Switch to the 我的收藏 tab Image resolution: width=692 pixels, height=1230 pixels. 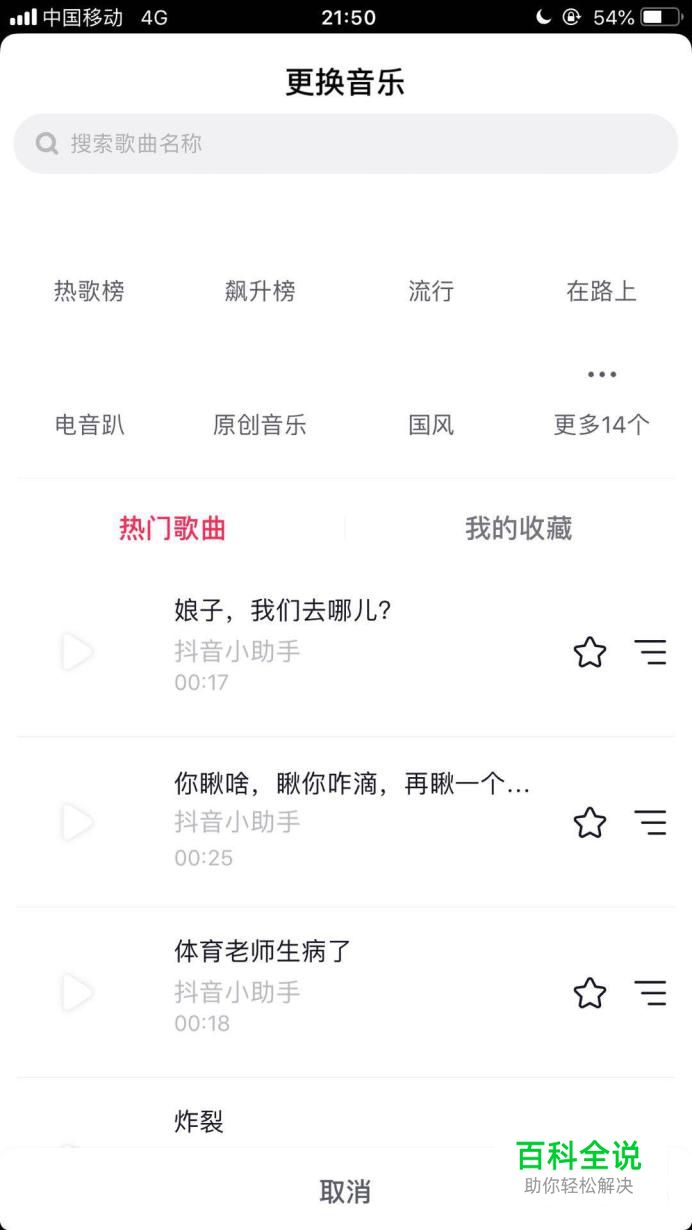(x=518, y=528)
